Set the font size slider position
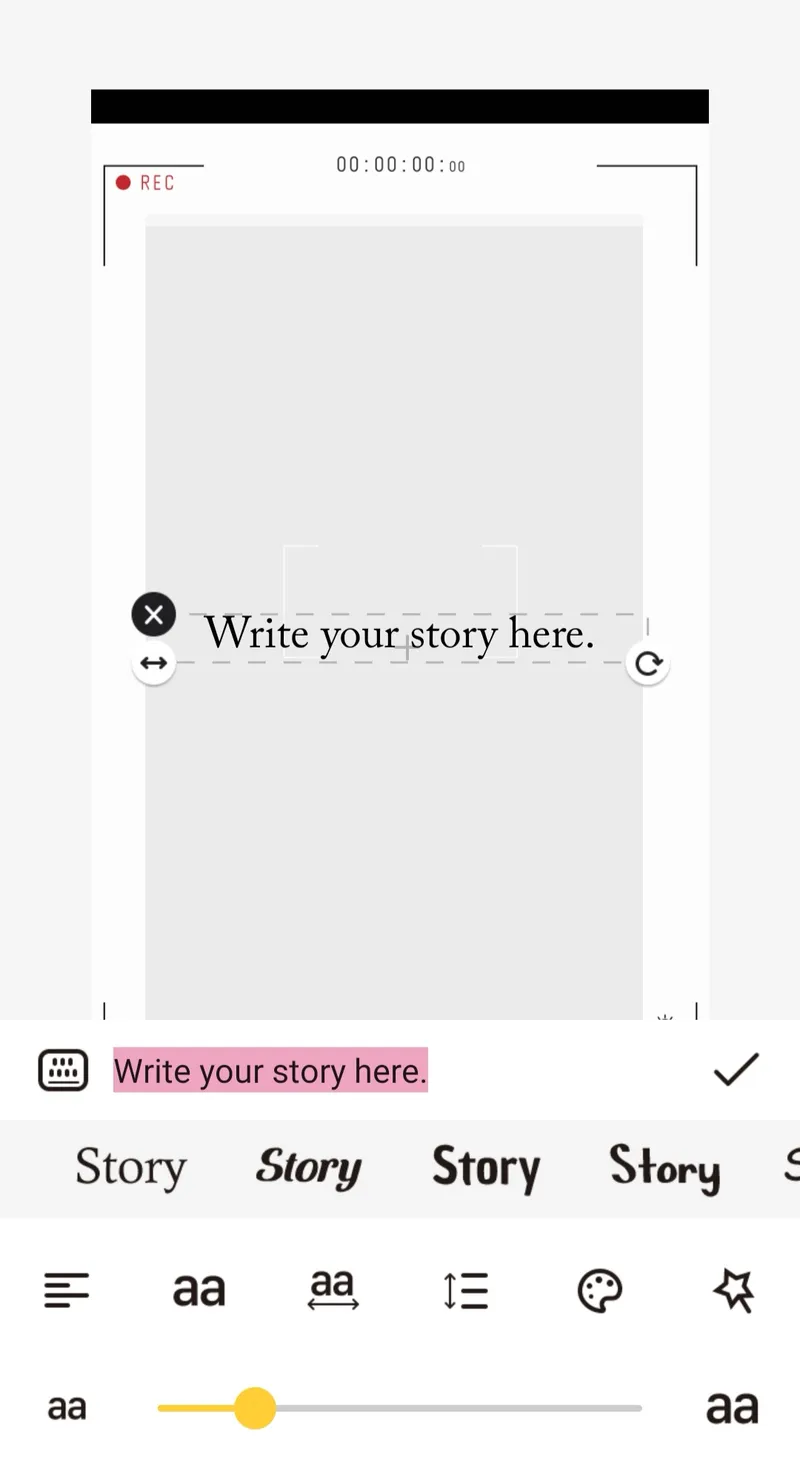800x1477 pixels. tap(255, 1408)
